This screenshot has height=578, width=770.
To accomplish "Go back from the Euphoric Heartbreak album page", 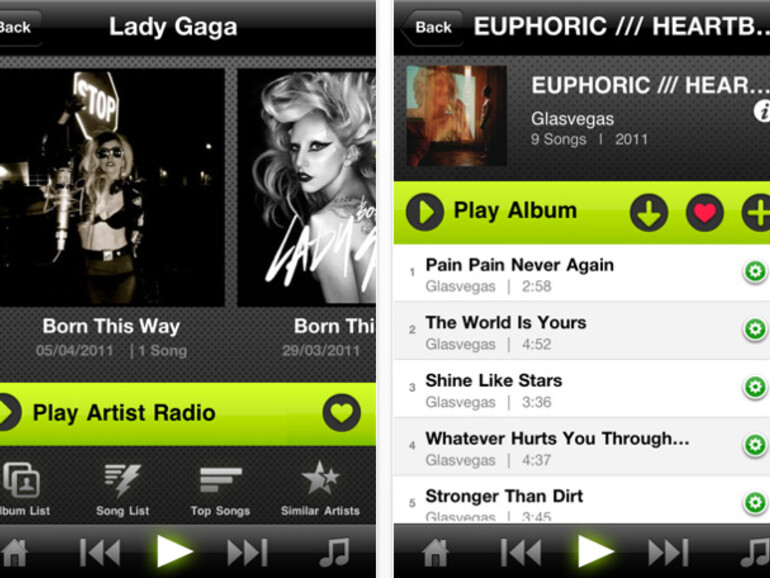I will [x=432, y=27].
